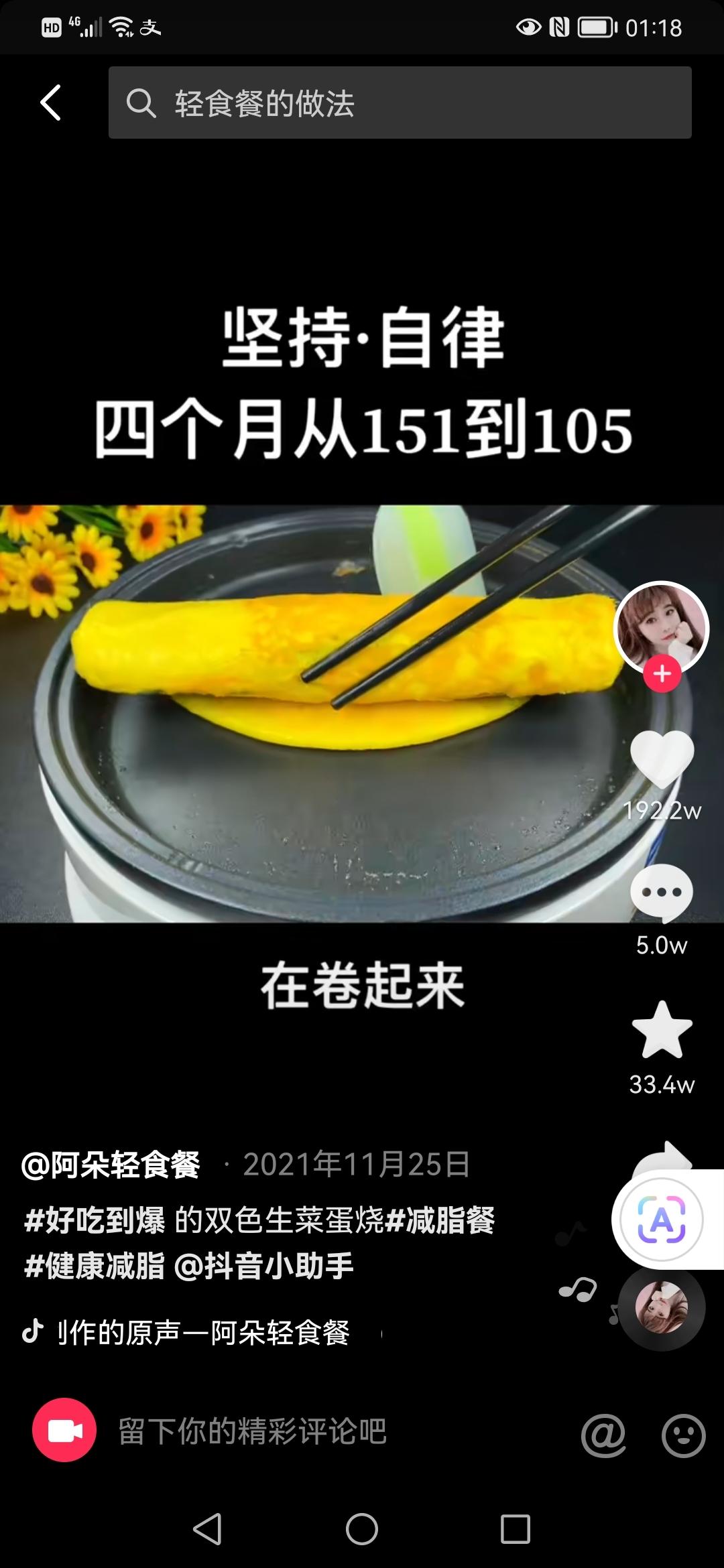724x1568 pixels.
Task: Tap the rotating music disc
Action: (x=661, y=1307)
